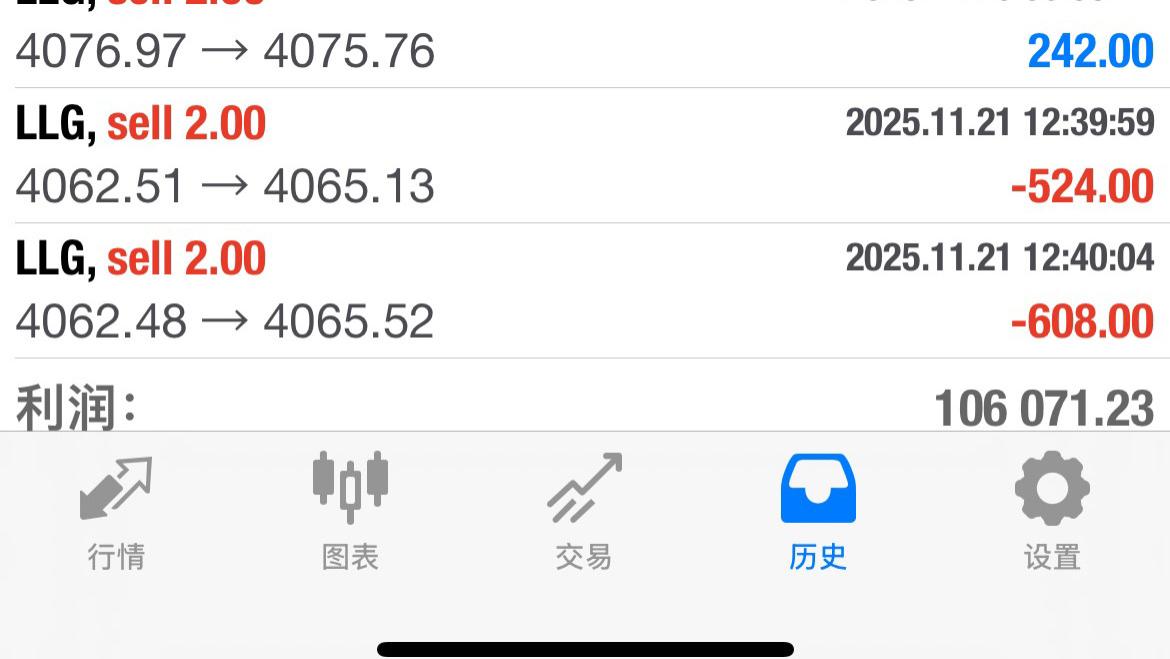The height and width of the screenshot is (659, 1170).
Task: Go to the 交易 trade tab
Action: click(x=584, y=510)
